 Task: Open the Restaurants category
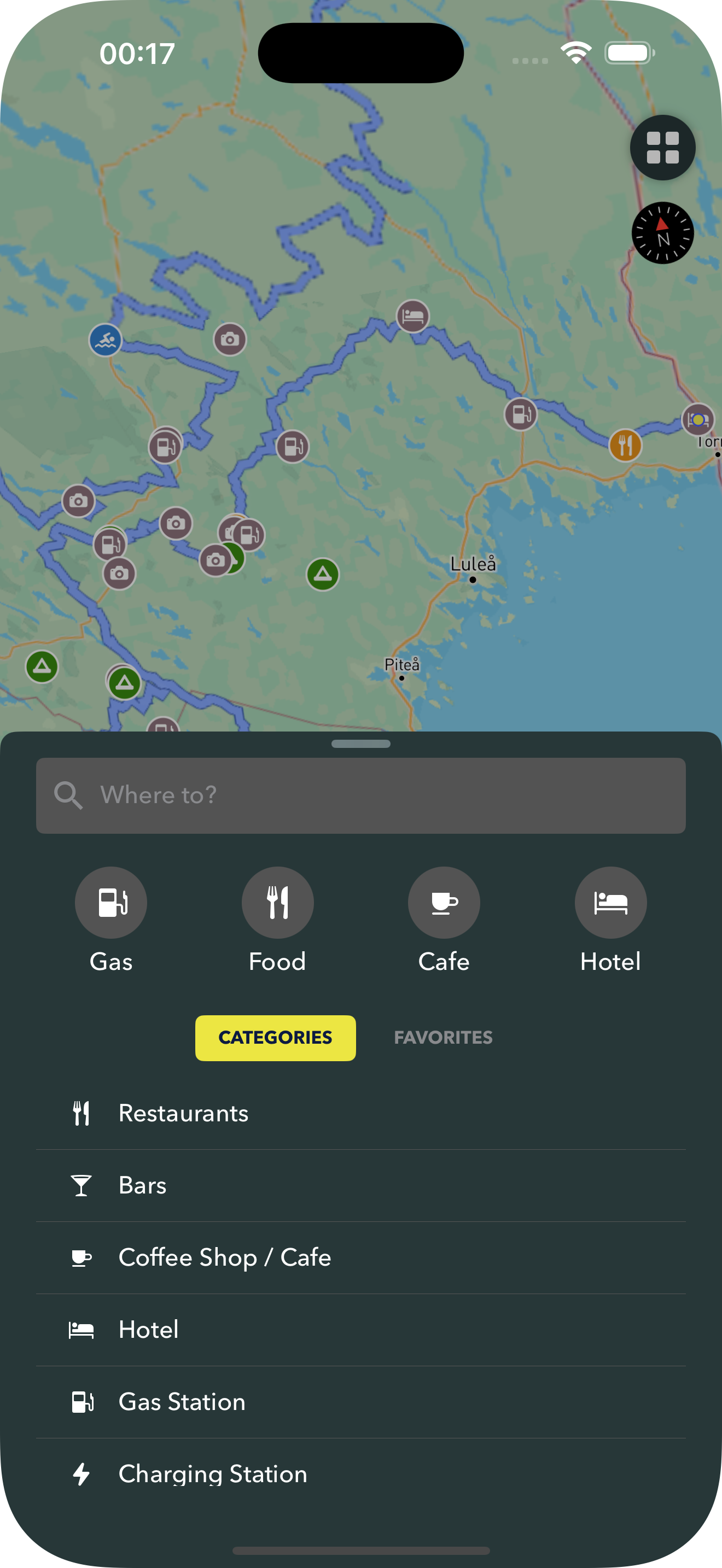[x=360, y=1113]
